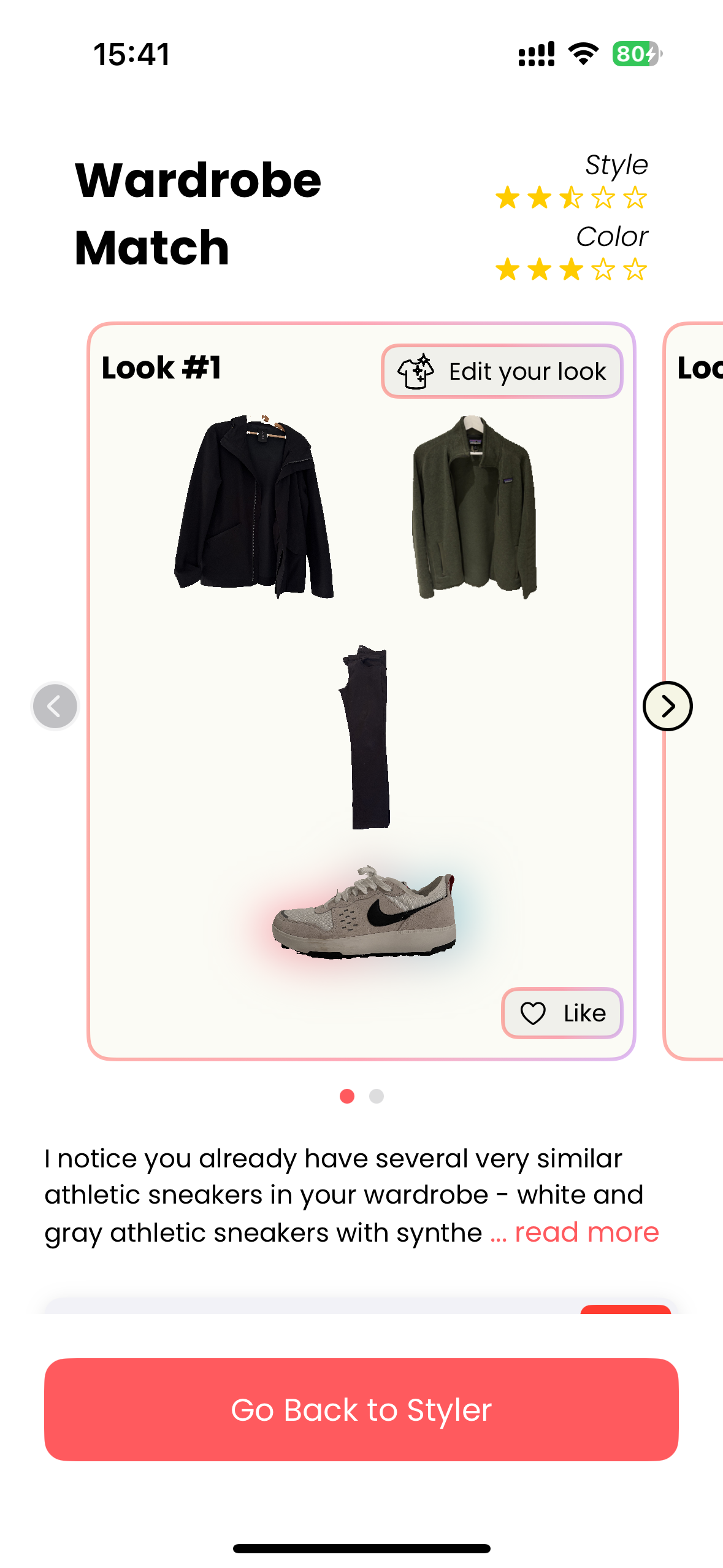Select the green fleece pullover
Viewport: 723px width, 1568px height.
tap(475, 503)
